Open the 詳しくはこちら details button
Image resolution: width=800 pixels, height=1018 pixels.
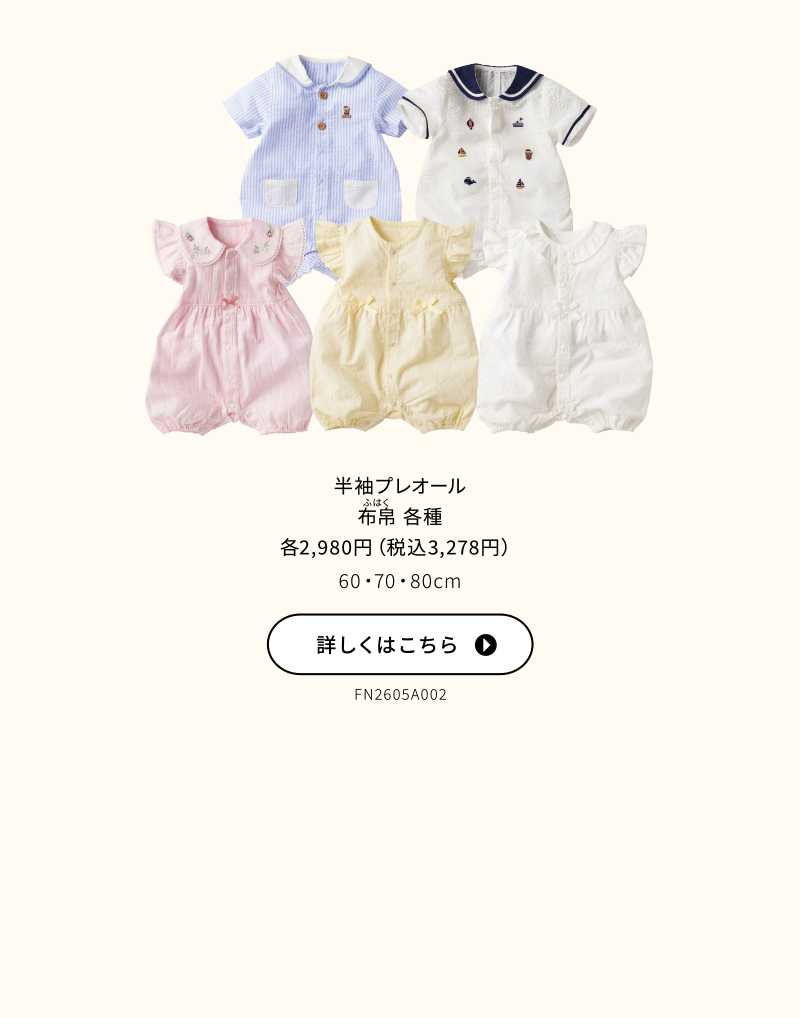[x=399, y=645]
